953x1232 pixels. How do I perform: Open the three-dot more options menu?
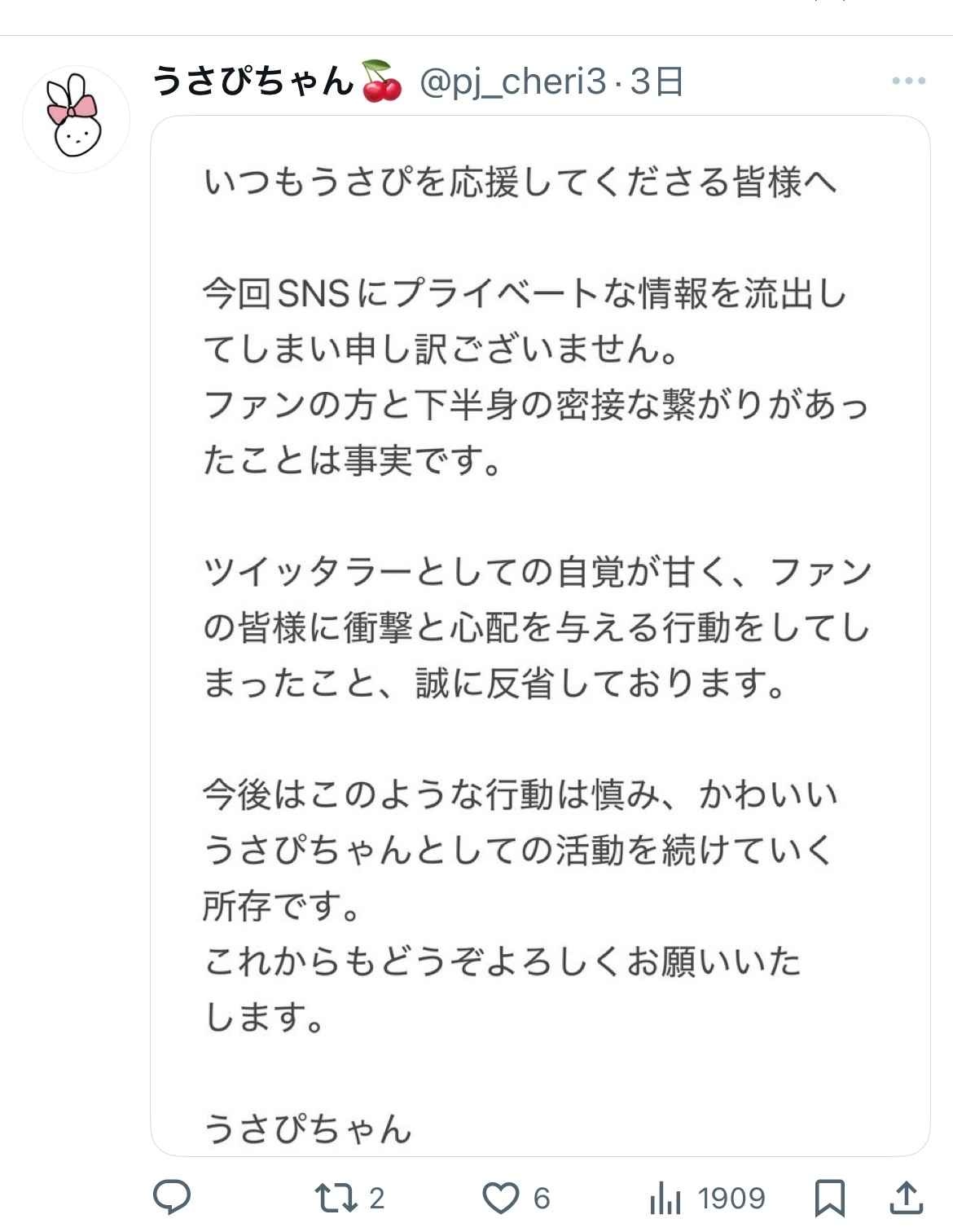pyautogui.click(x=908, y=81)
